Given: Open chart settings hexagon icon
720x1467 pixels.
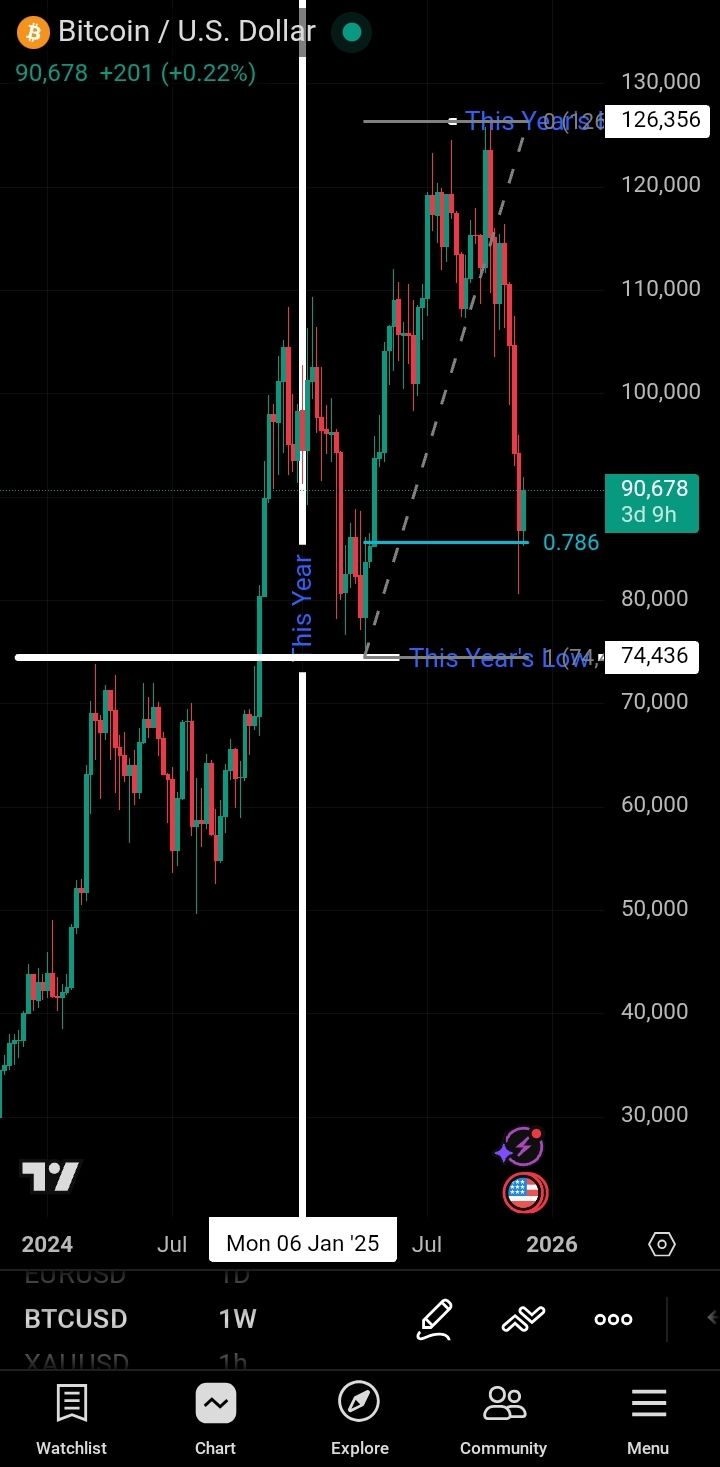Looking at the screenshot, I should point(662,1244).
